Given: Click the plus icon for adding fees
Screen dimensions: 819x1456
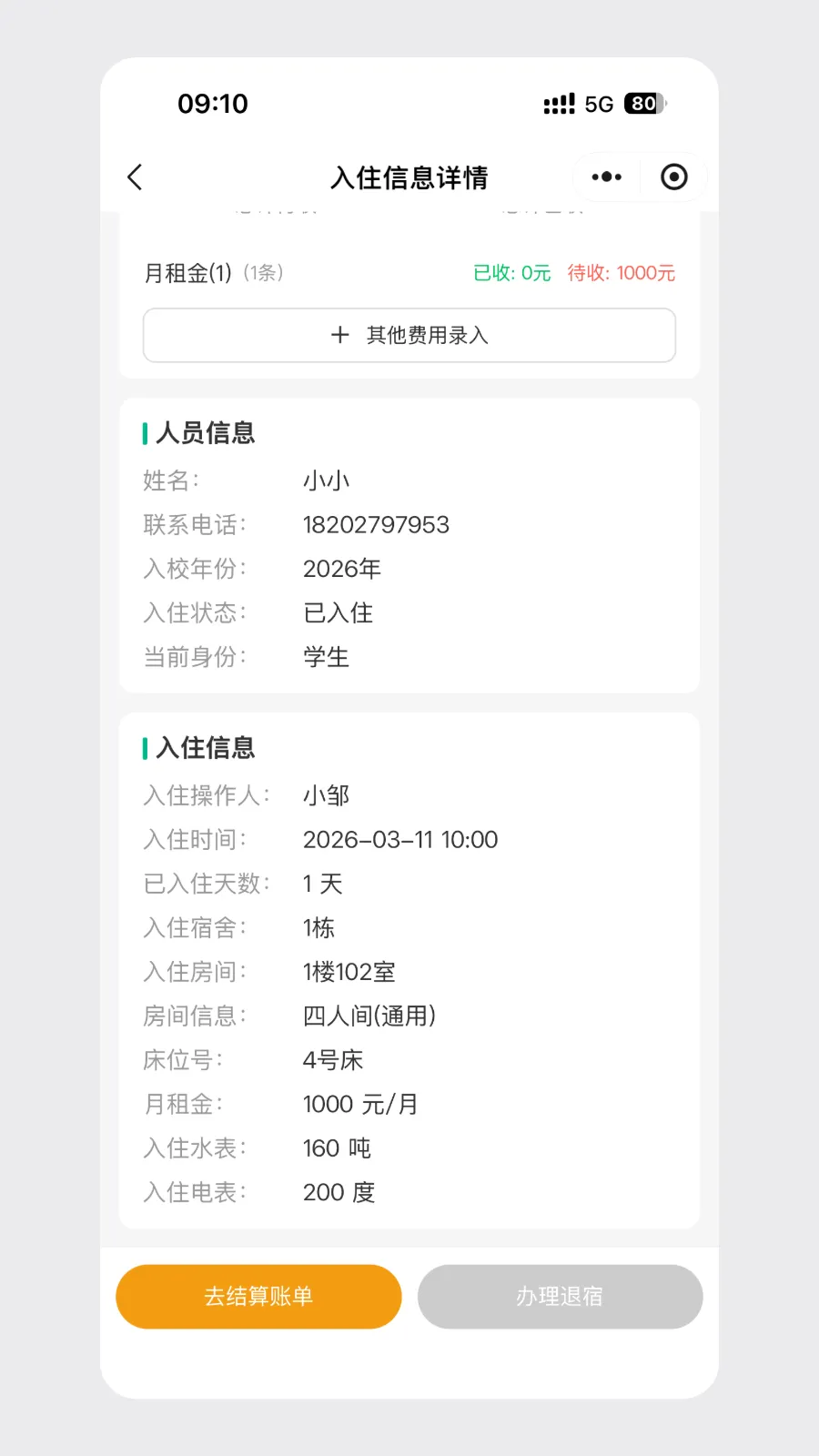Looking at the screenshot, I should (x=339, y=335).
